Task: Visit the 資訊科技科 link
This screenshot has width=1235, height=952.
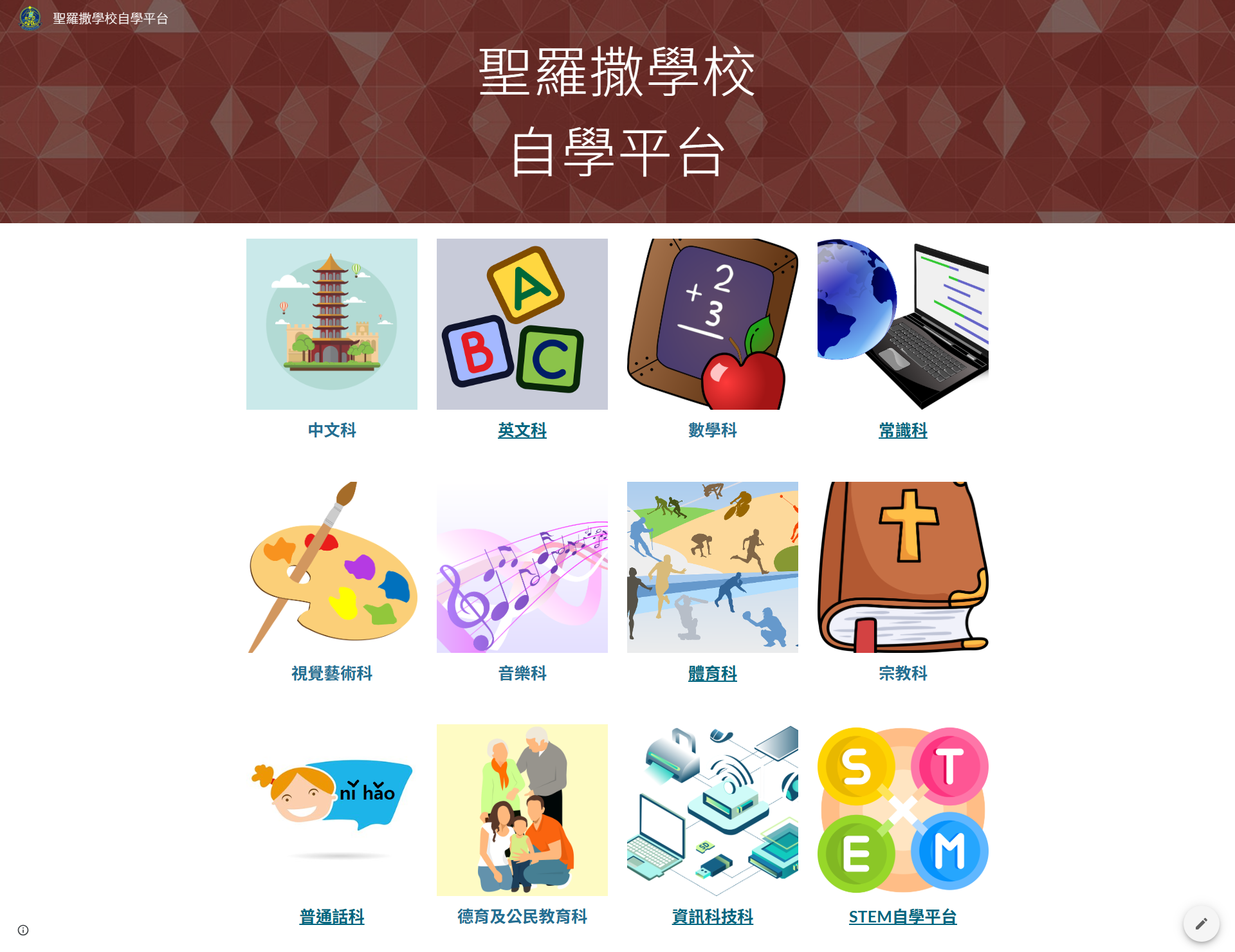Action: [x=712, y=917]
